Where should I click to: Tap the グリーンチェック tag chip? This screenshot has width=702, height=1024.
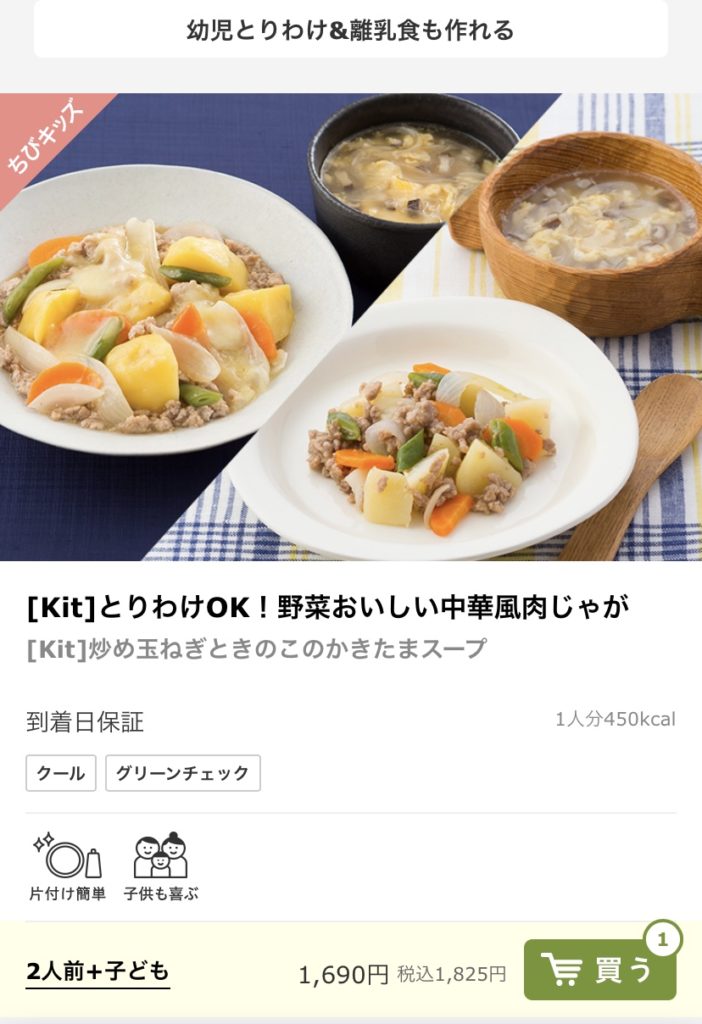[182, 773]
